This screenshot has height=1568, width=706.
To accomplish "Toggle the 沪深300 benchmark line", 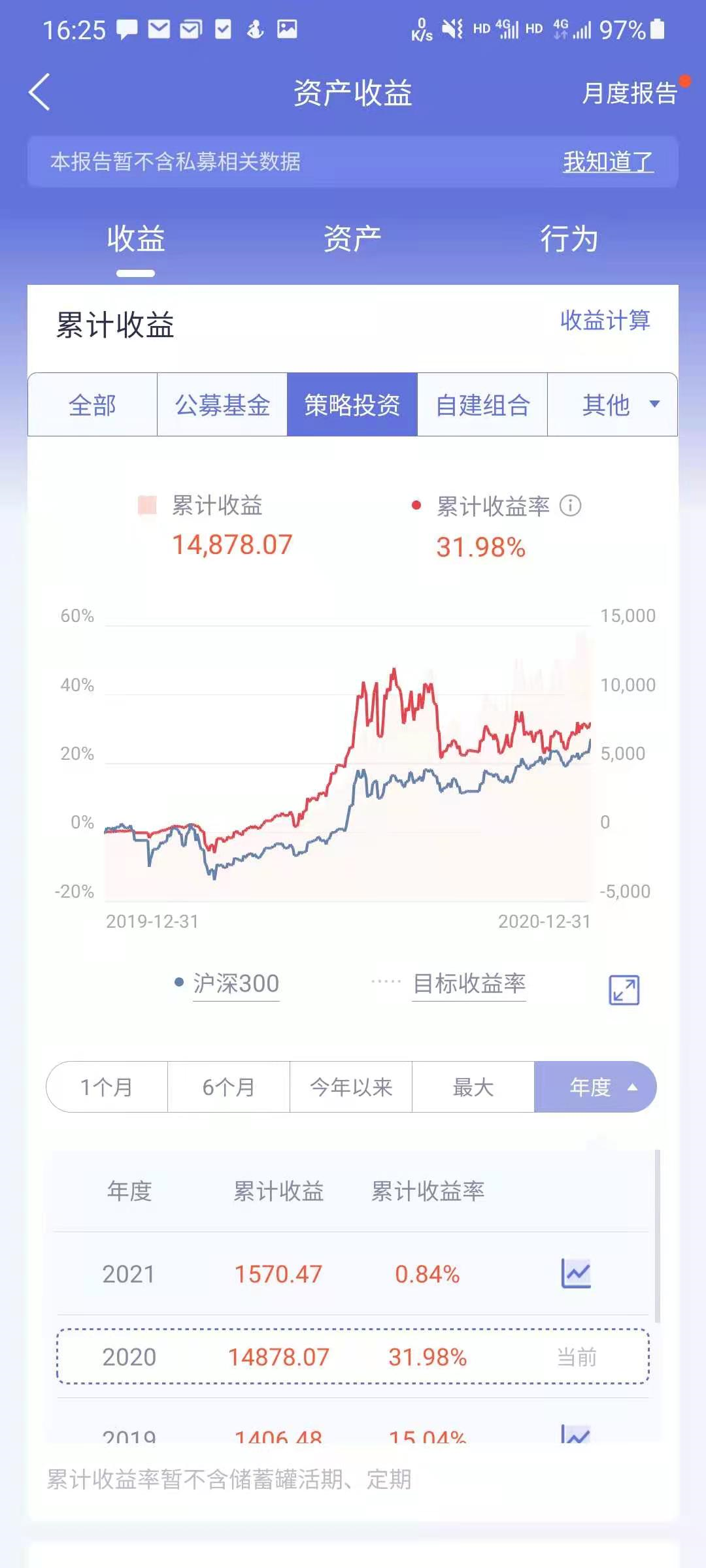I will coord(235,983).
